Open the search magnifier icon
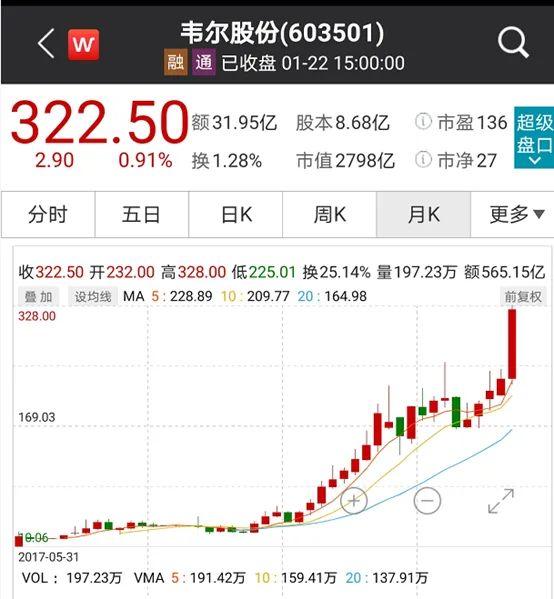 (x=514, y=43)
